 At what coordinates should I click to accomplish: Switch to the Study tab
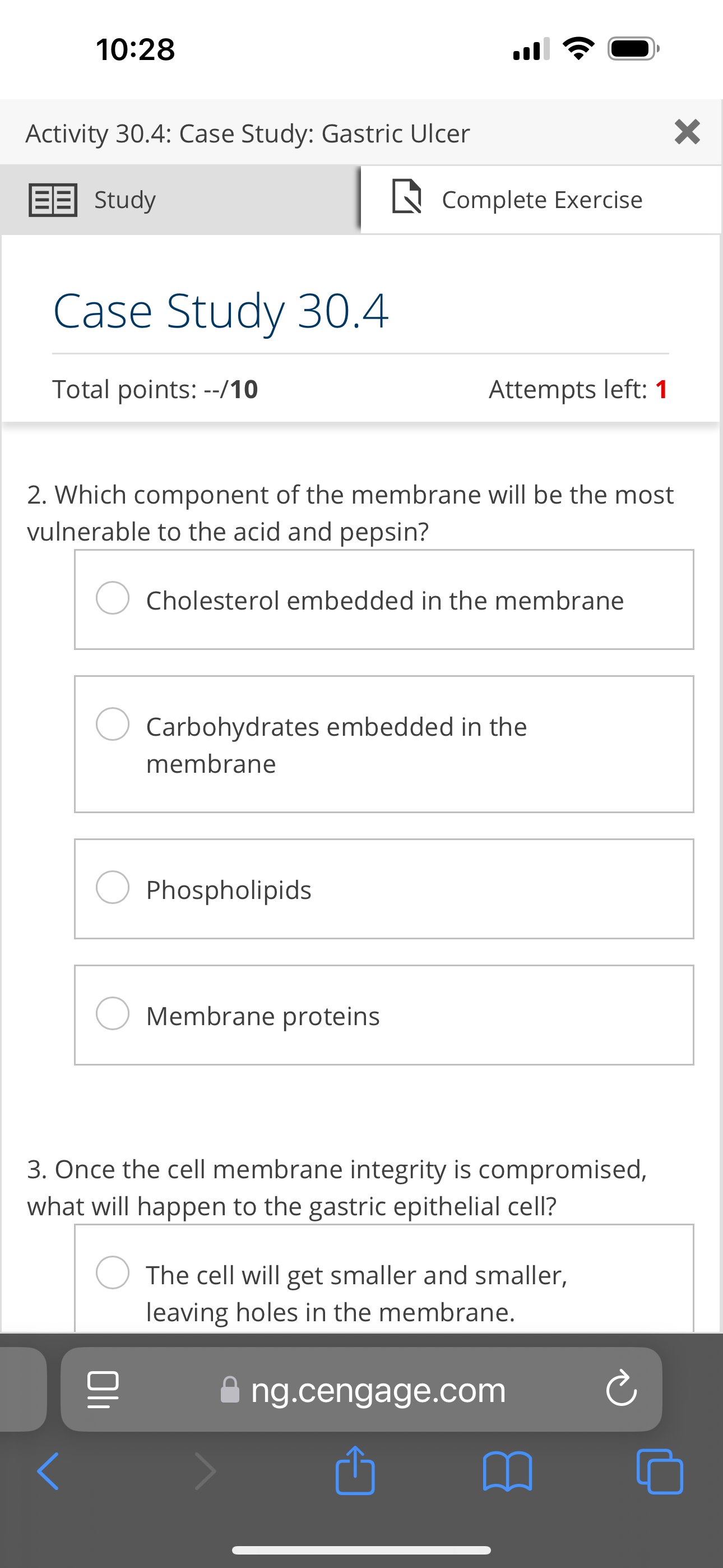pos(180,200)
